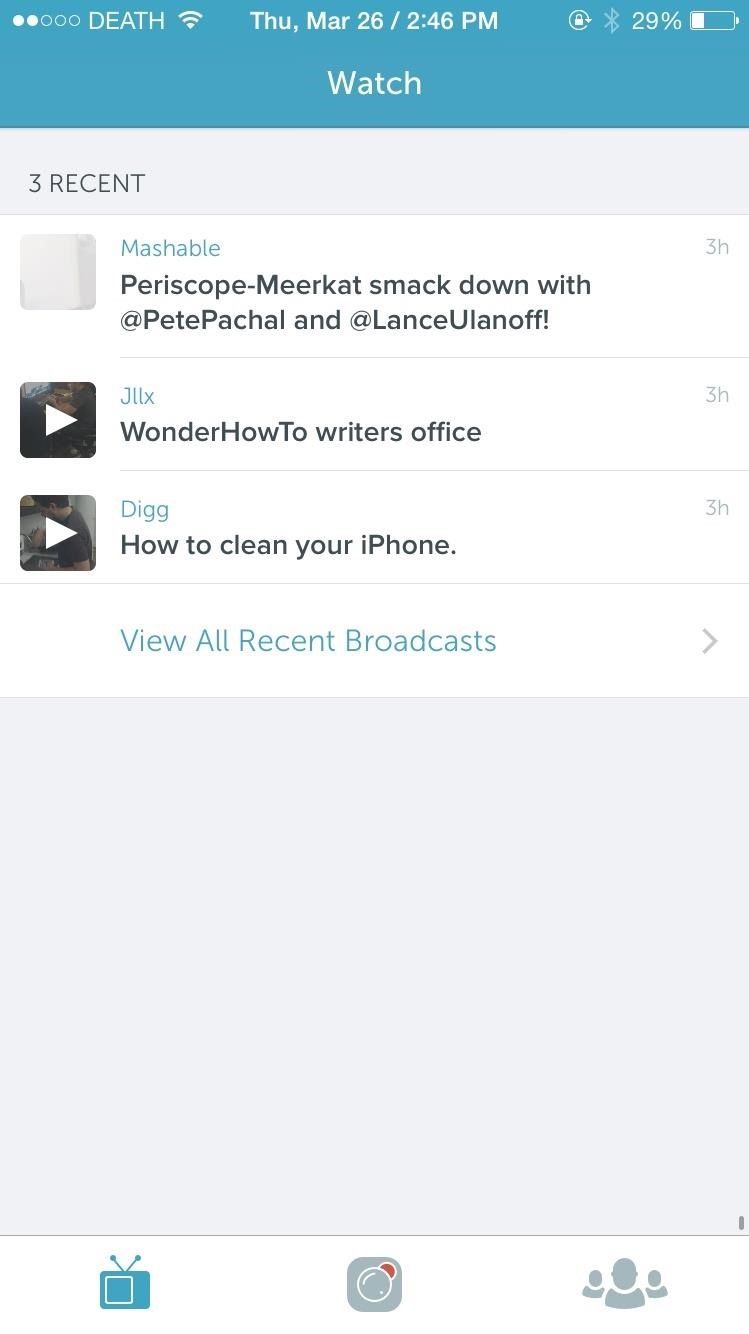Expand the View All Recent Broadcasts chevron
This screenshot has height=1334, width=749.
tap(710, 640)
